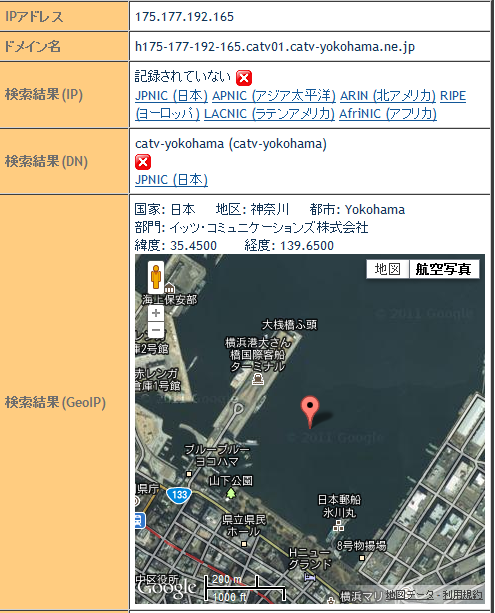Open the ARIN (北アメリカ) link
The image size is (495, 613).
(387, 96)
